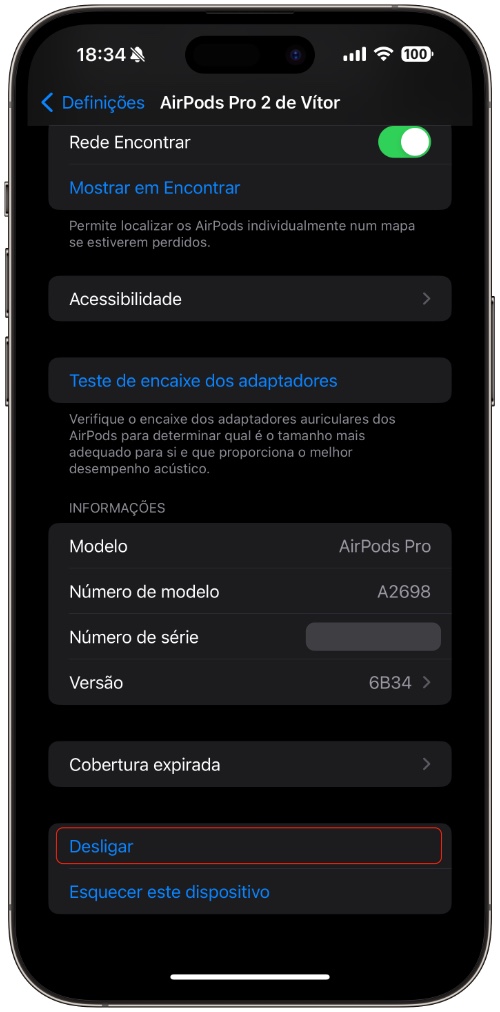Open Cobertura expirada row

[250, 764]
